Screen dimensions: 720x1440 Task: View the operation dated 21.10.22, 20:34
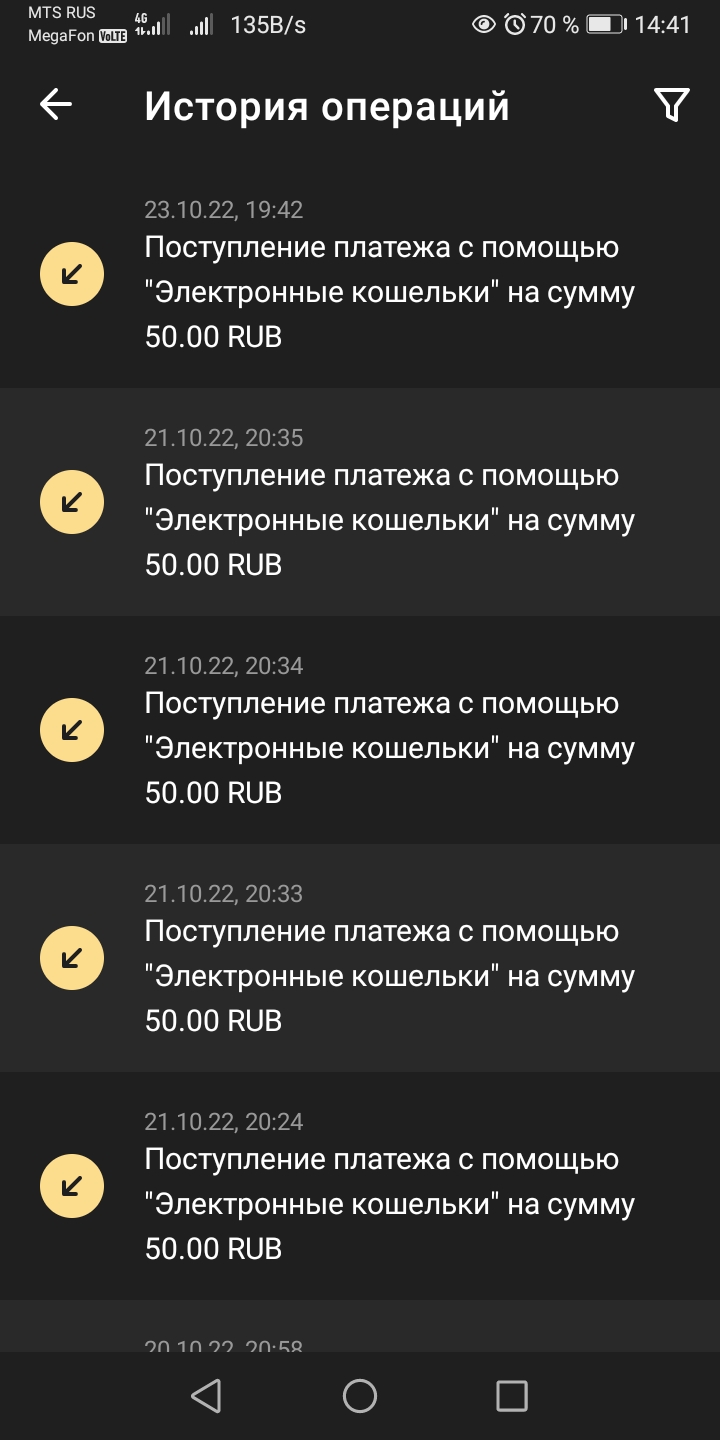tap(360, 730)
